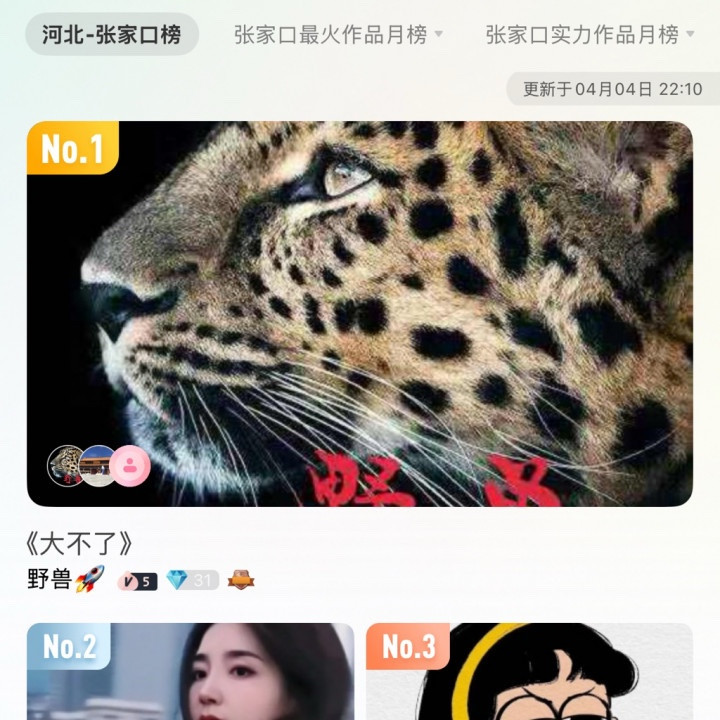Screen dimensions: 720x720
Task: Expand the 张家口实力作品月榜 dropdown
Action: [x=590, y=35]
